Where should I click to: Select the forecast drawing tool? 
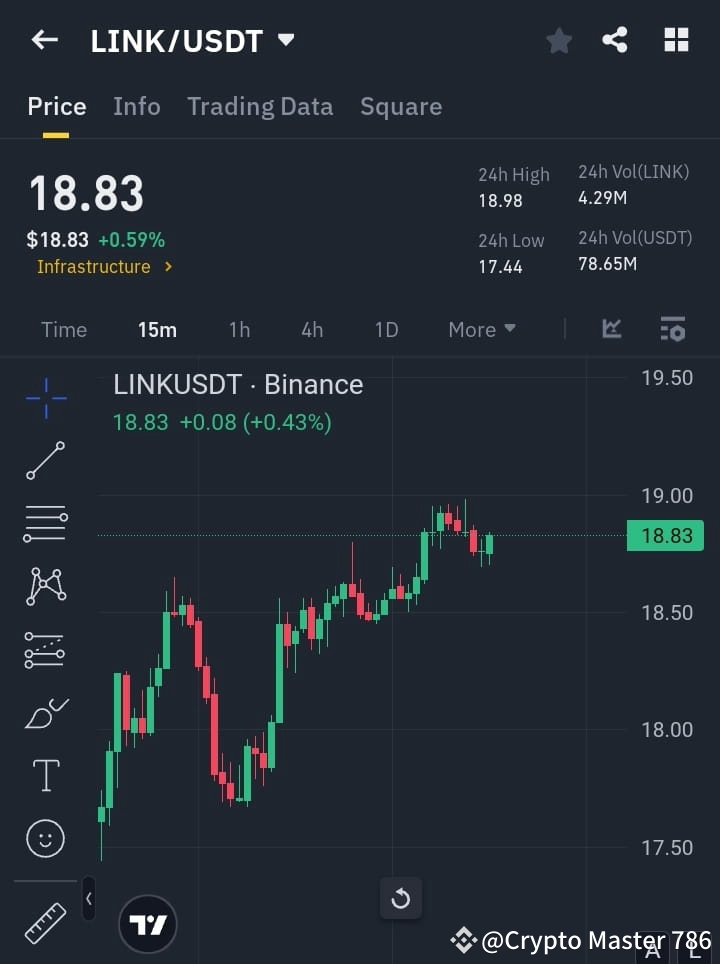[45, 649]
